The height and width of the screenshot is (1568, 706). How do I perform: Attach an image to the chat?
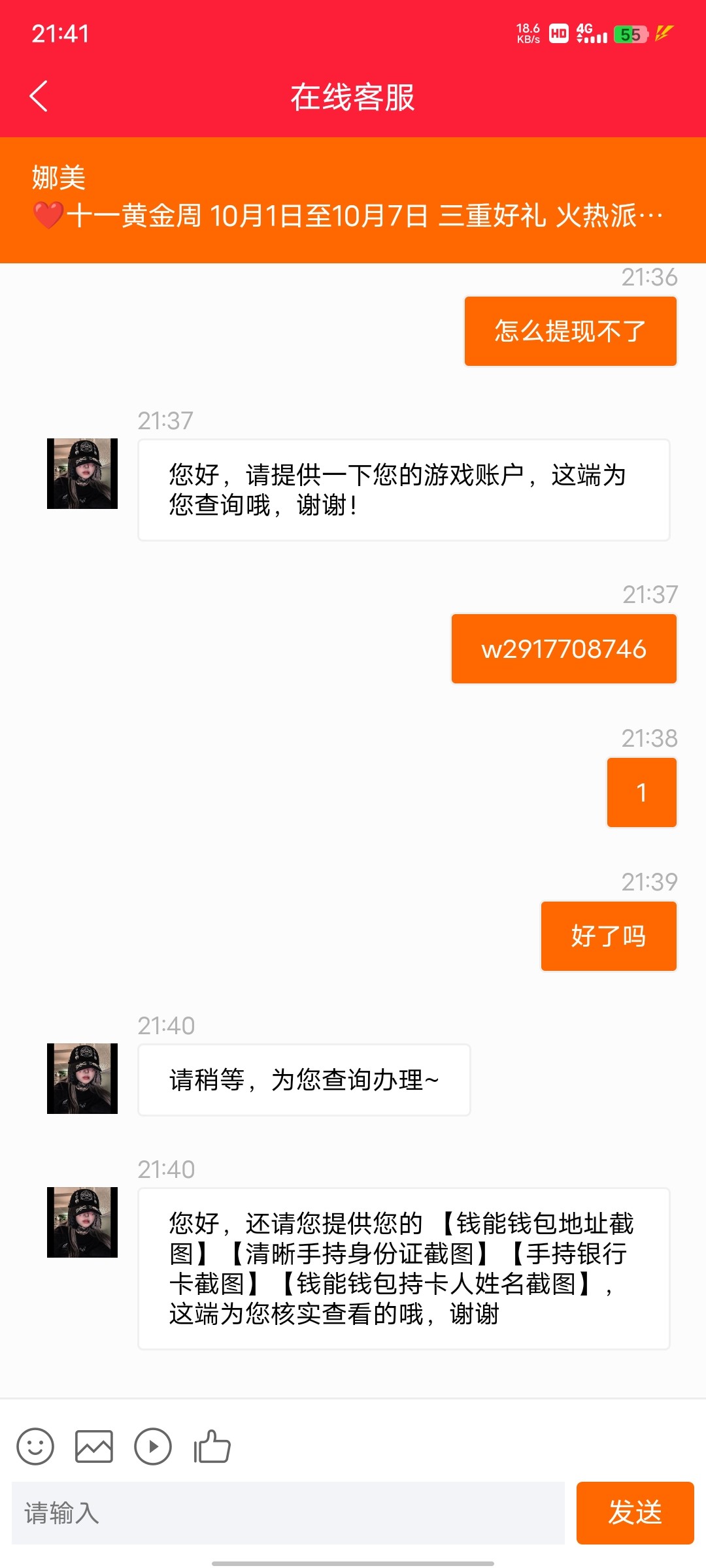coord(94,1446)
